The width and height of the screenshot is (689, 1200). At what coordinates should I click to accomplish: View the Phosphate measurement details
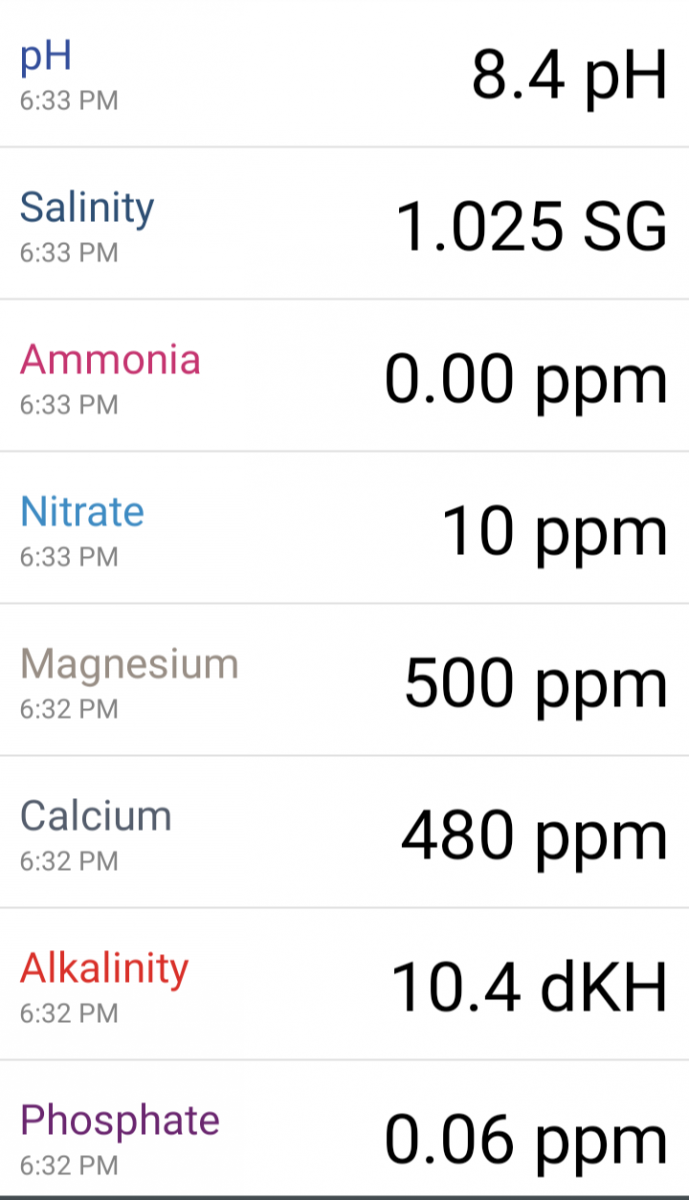pyautogui.click(x=344, y=1127)
